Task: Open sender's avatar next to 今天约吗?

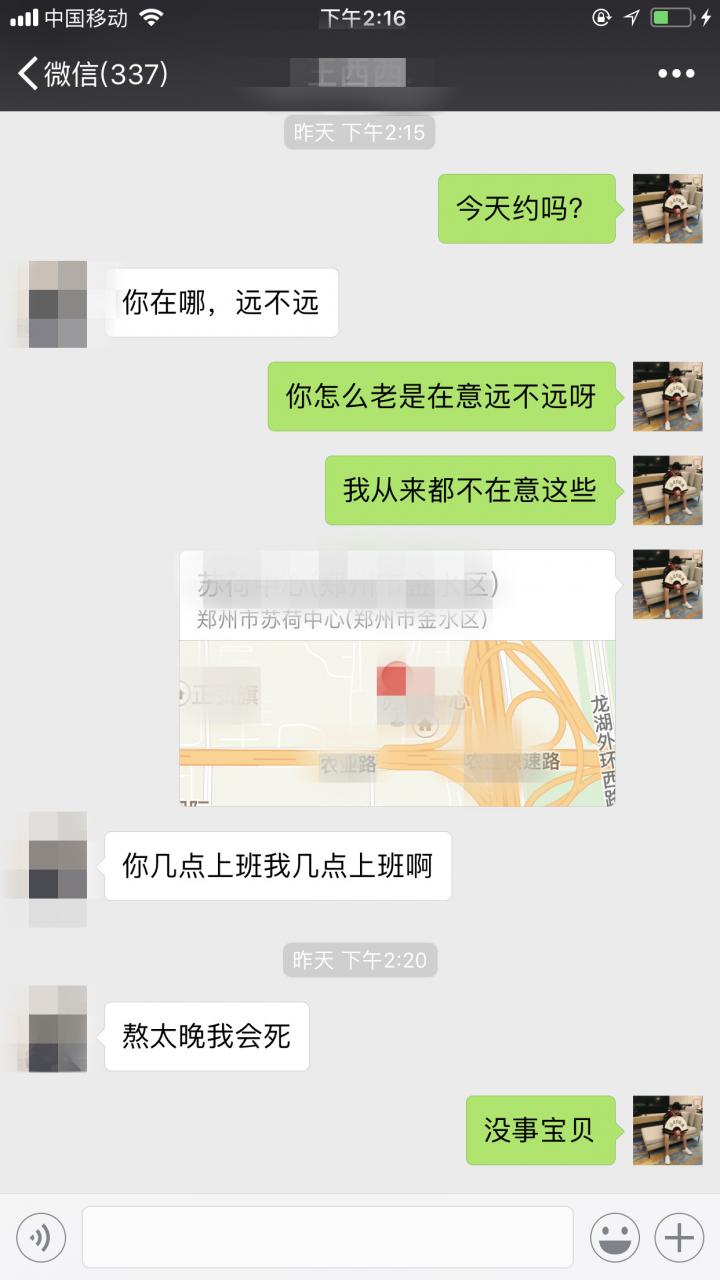Action: tap(667, 208)
